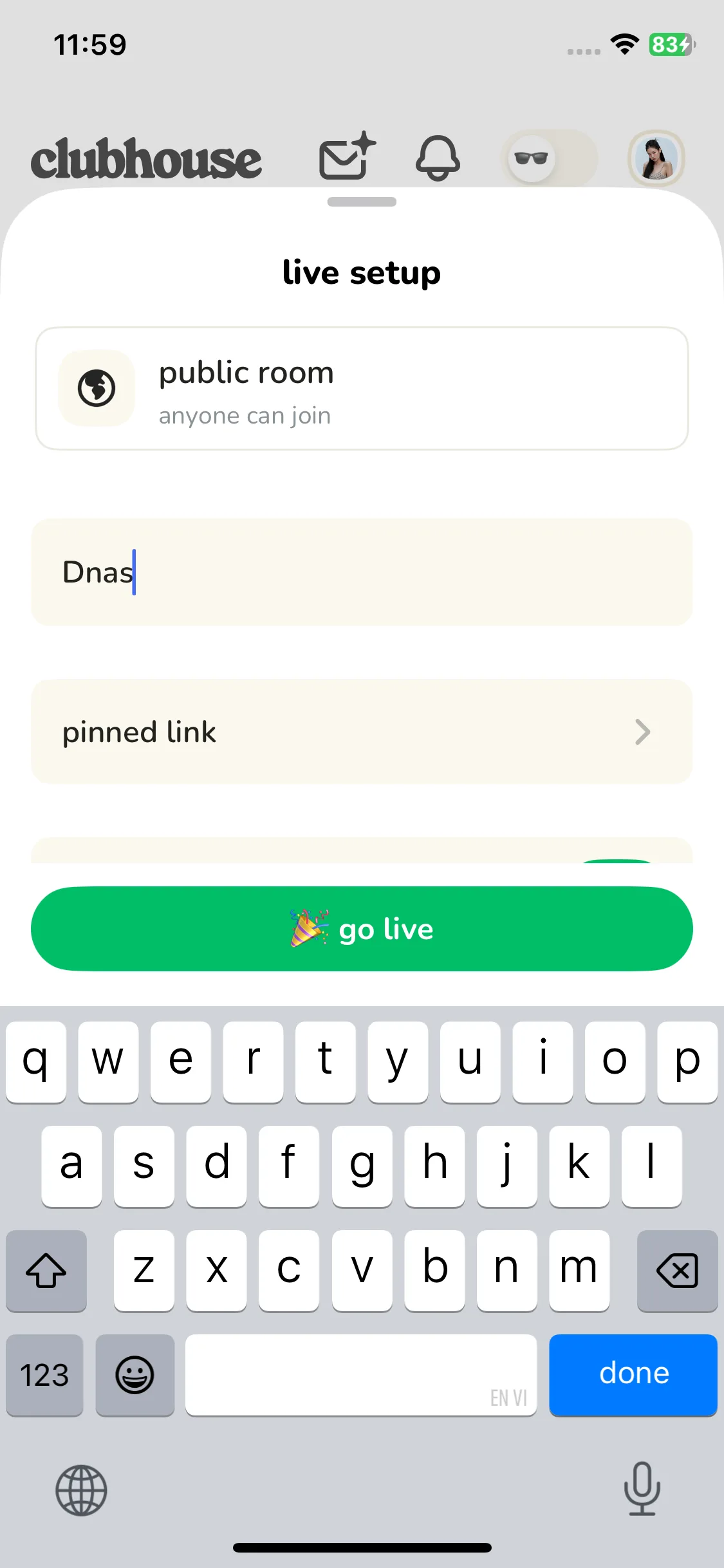Open your profile picture
The image size is (724, 1568).
[x=656, y=158]
